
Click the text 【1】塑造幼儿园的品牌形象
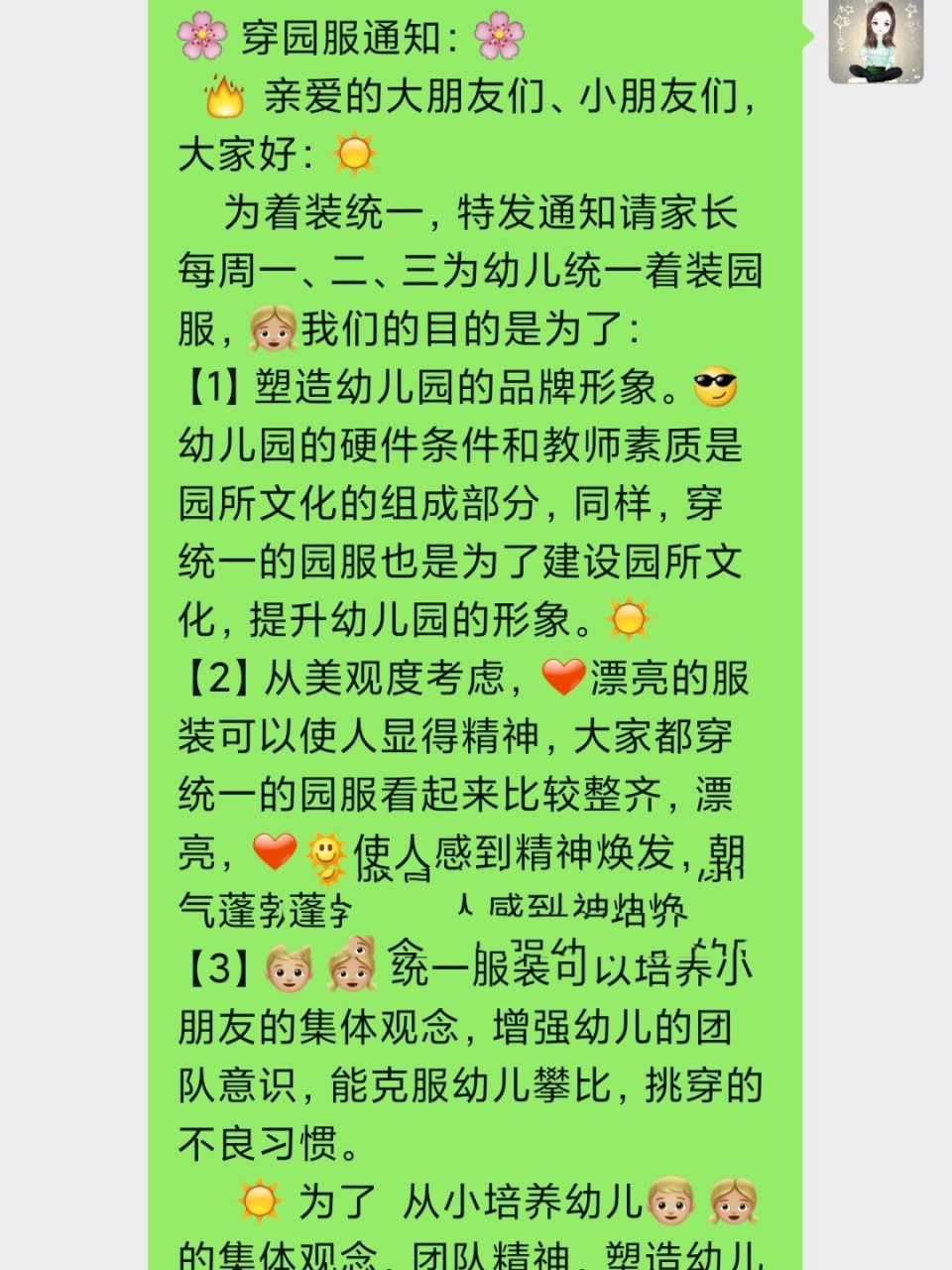point(436,389)
